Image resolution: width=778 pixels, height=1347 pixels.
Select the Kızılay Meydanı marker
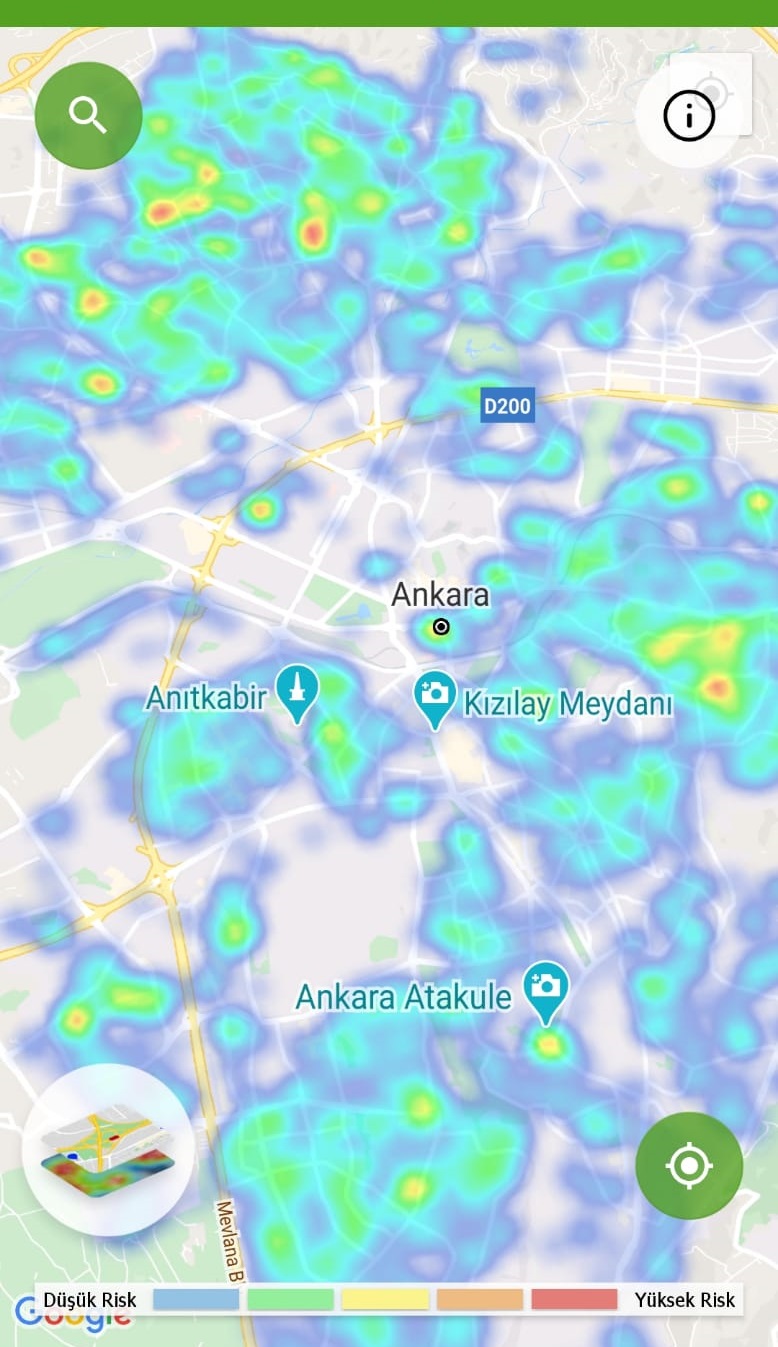(x=435, y=696)
